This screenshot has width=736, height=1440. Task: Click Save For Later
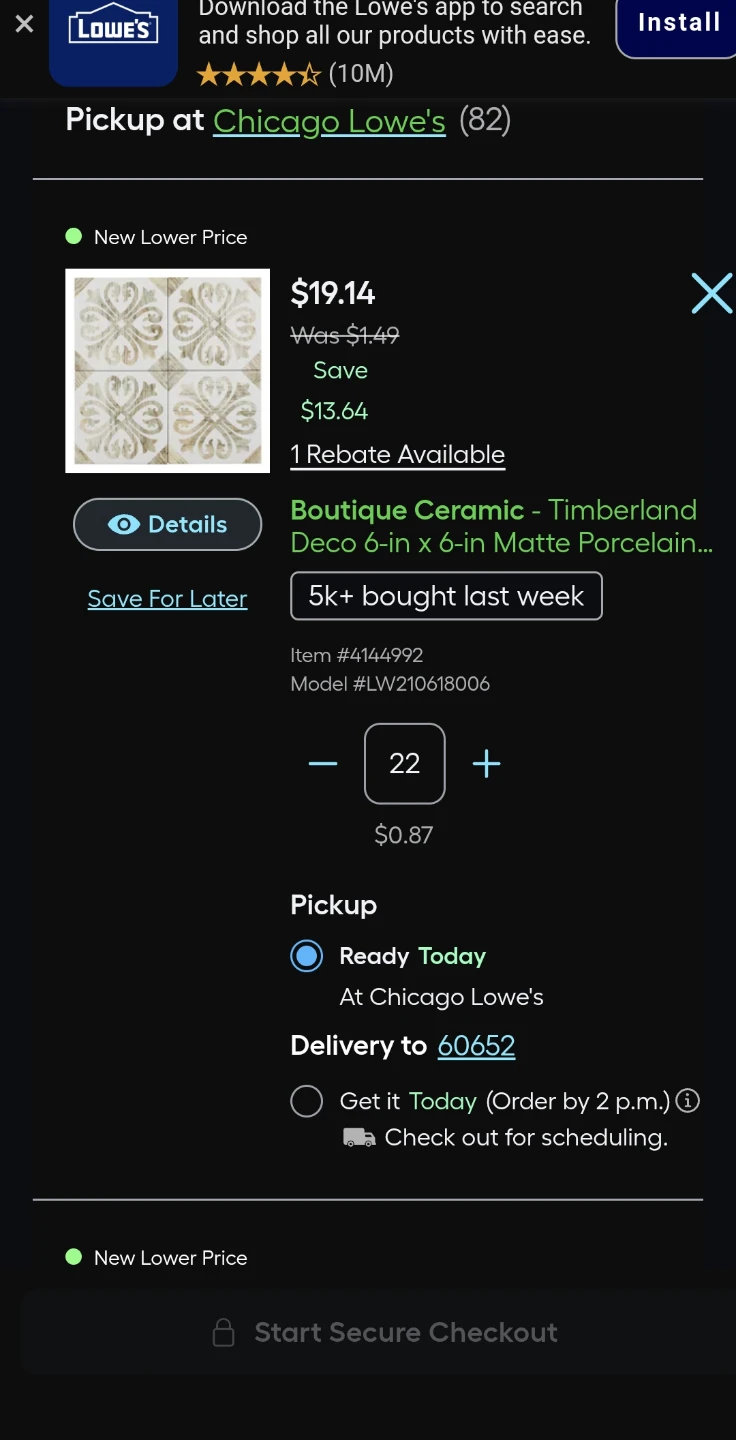[167, 598]
